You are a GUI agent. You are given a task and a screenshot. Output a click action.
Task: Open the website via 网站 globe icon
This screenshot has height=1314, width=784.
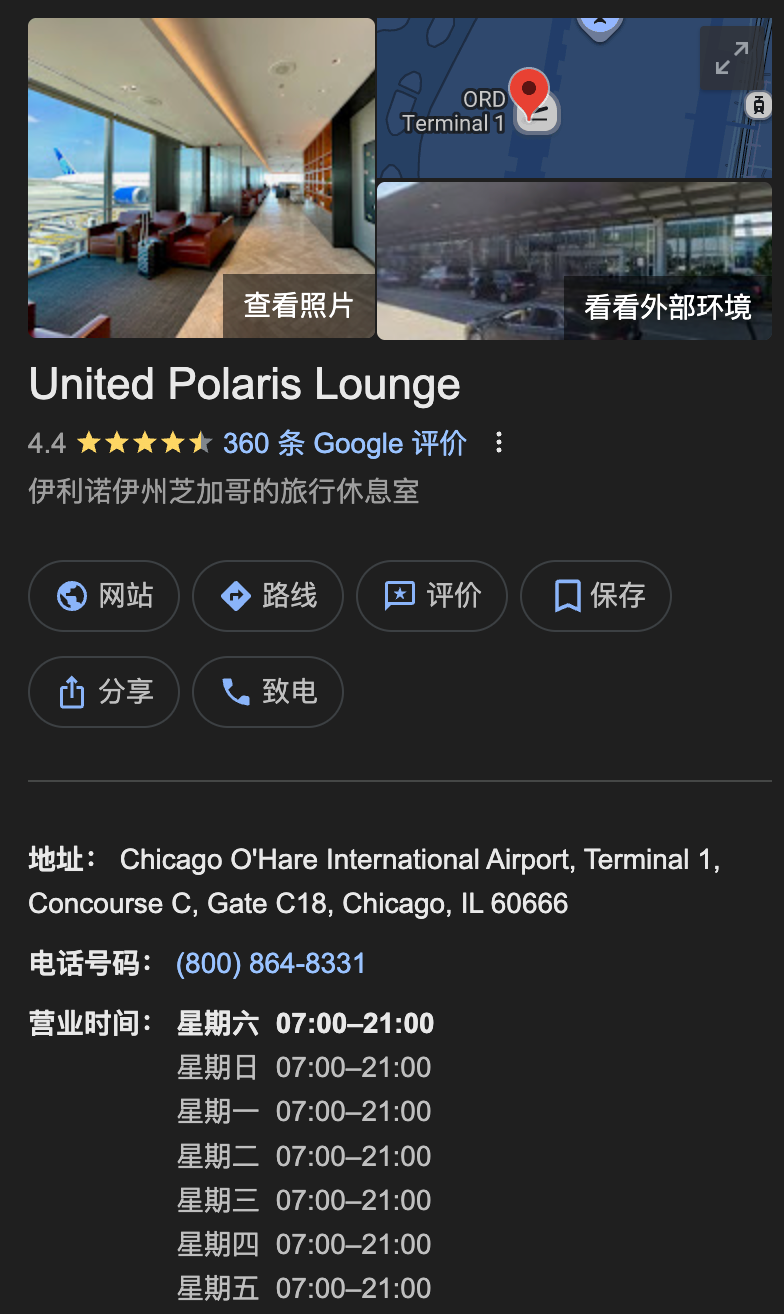70,596
